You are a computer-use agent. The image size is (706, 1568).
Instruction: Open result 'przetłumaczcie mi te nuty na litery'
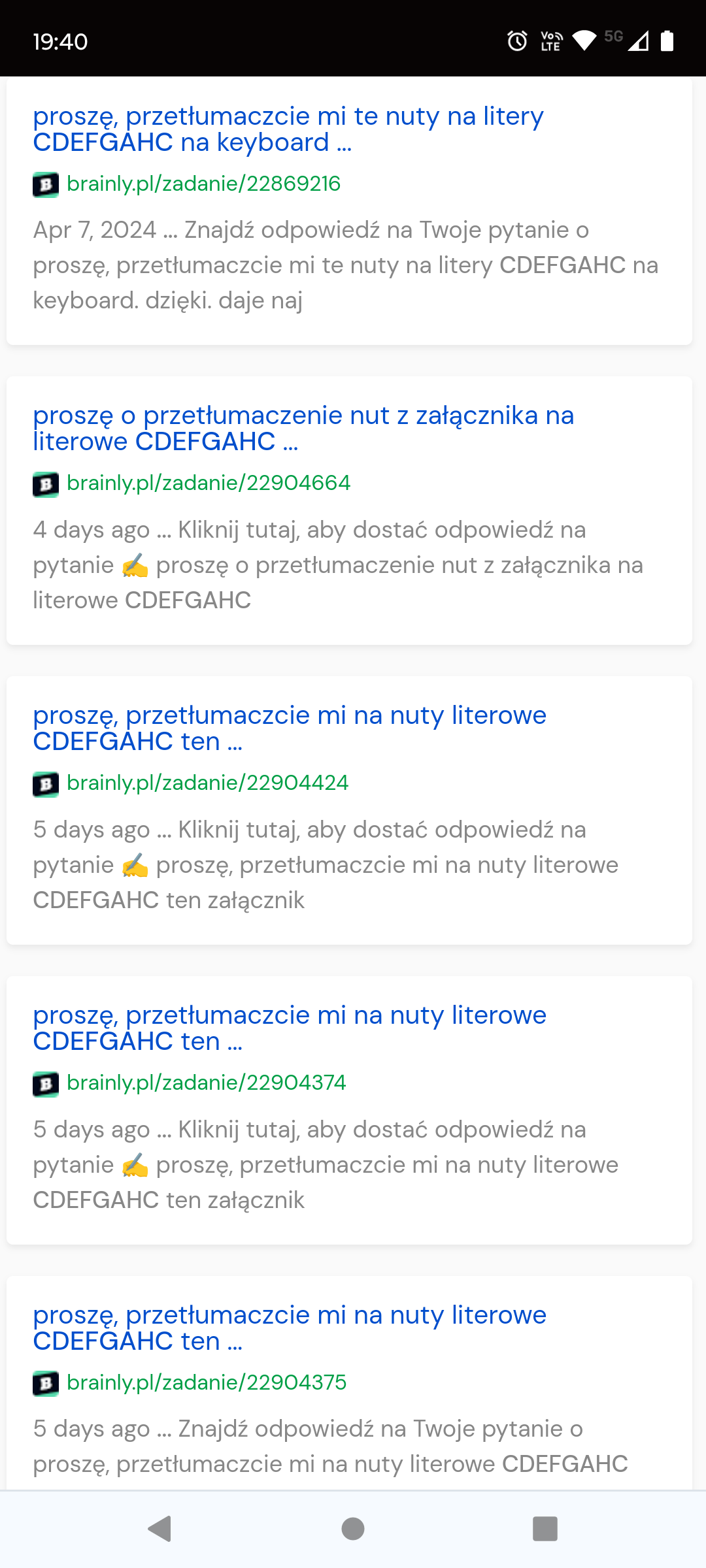pyautogui.click(x=288, y=129)
